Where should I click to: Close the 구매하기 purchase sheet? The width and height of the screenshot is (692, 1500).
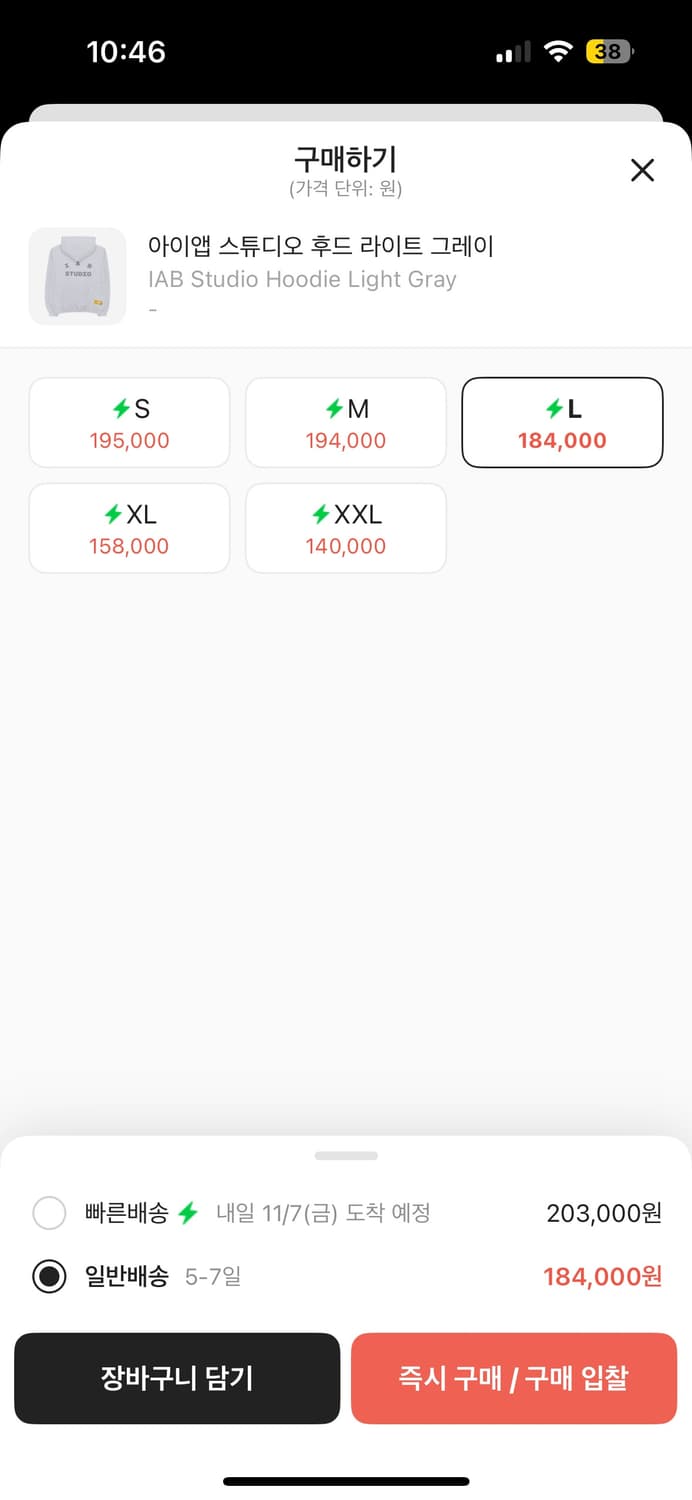642,170
